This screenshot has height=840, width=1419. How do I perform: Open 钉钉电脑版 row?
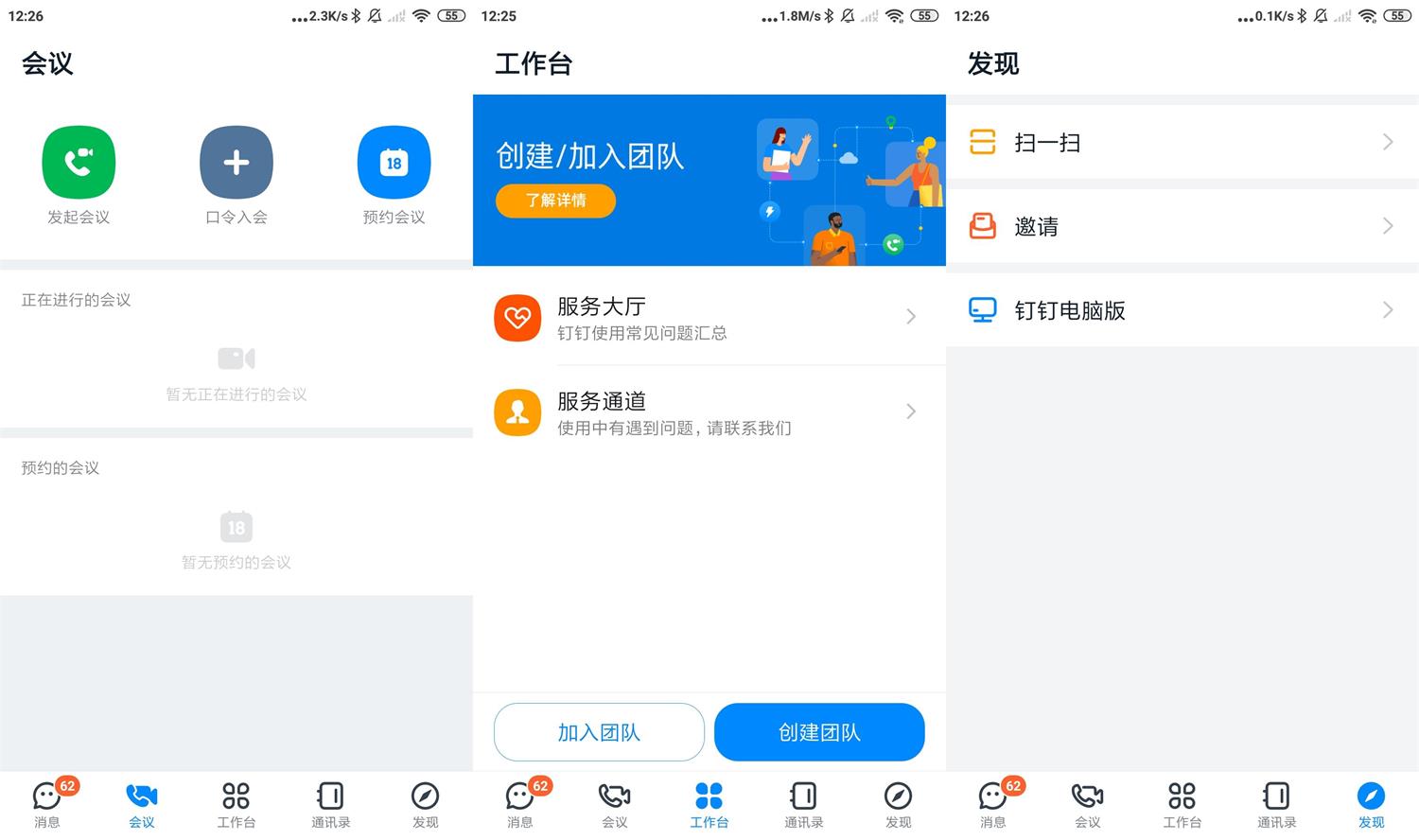1181,310
